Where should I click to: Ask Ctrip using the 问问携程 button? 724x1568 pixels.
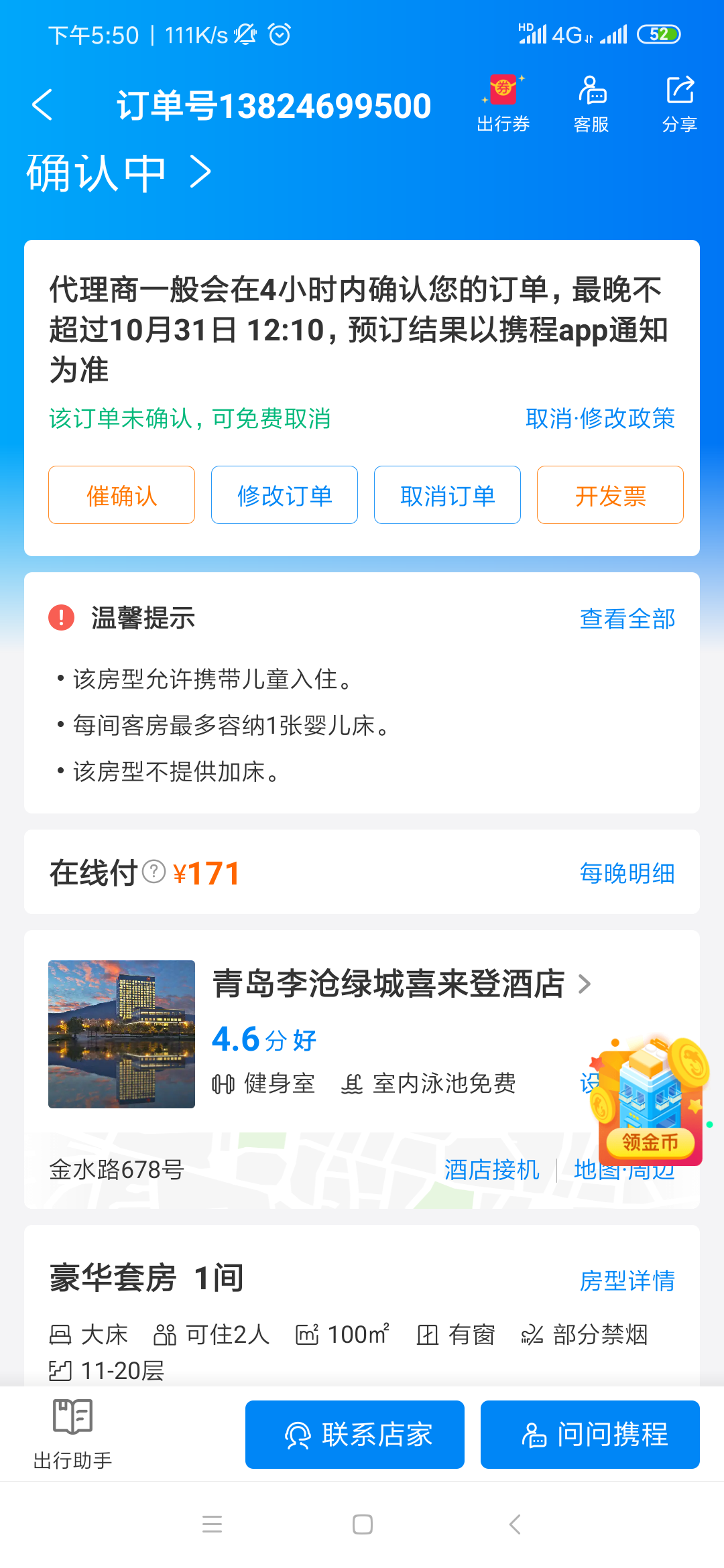(x=590, y=1435)
